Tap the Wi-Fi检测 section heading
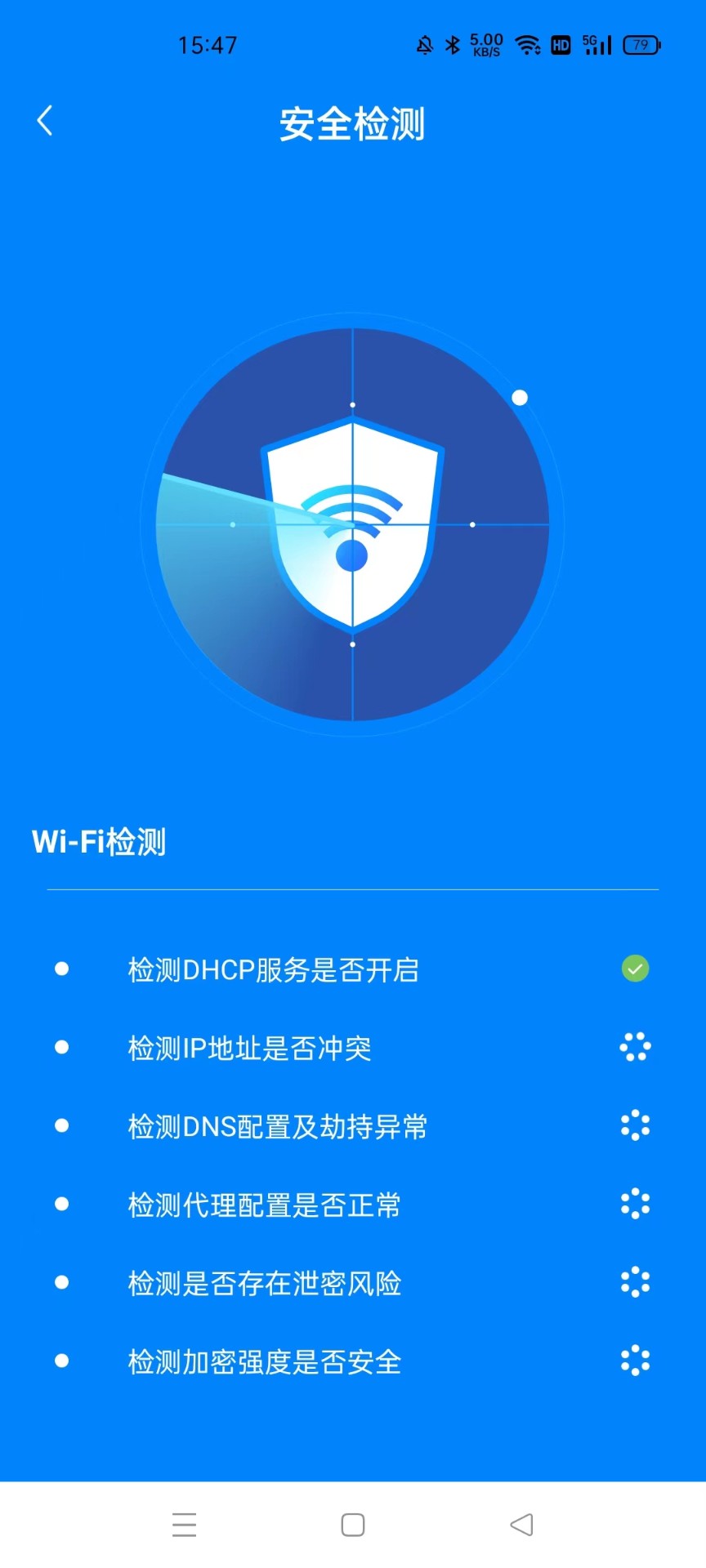The width and height of the screenshot is (706, 1568). pyautogui.click(x=98, y=841)
